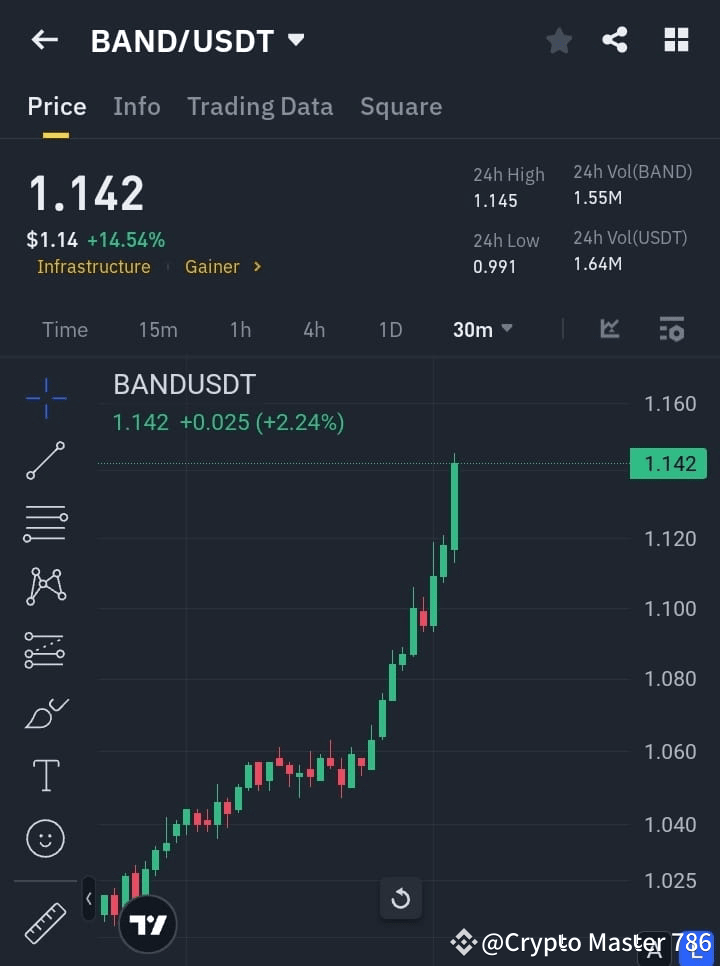Screen dimensions: 720x966
Task: Collapse the drawing tools sidebar
Action: coord(88,899)
